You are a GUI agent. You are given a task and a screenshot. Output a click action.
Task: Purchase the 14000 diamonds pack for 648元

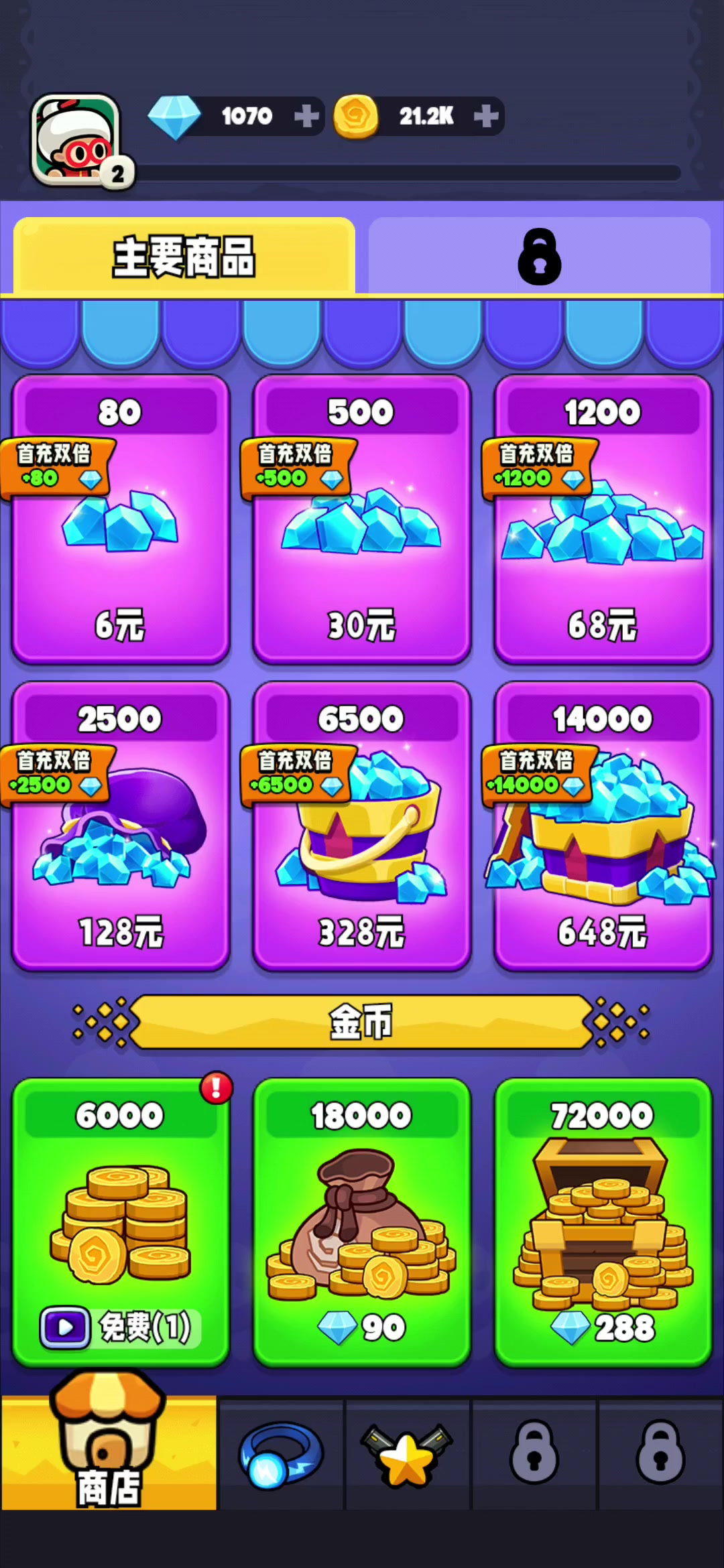coord(603,826)
